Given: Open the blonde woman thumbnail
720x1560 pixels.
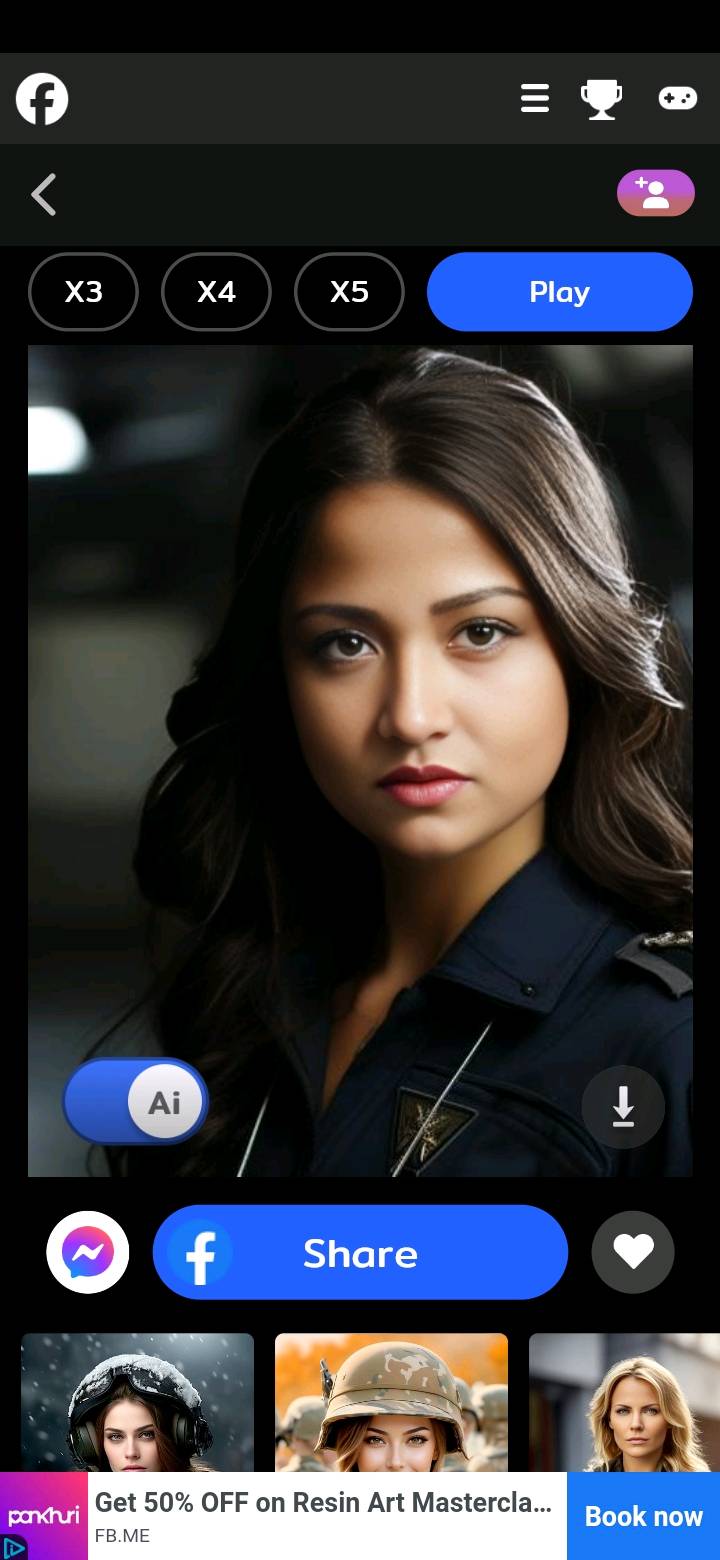Looking at the screenshot, I should tap(624, 1402).
